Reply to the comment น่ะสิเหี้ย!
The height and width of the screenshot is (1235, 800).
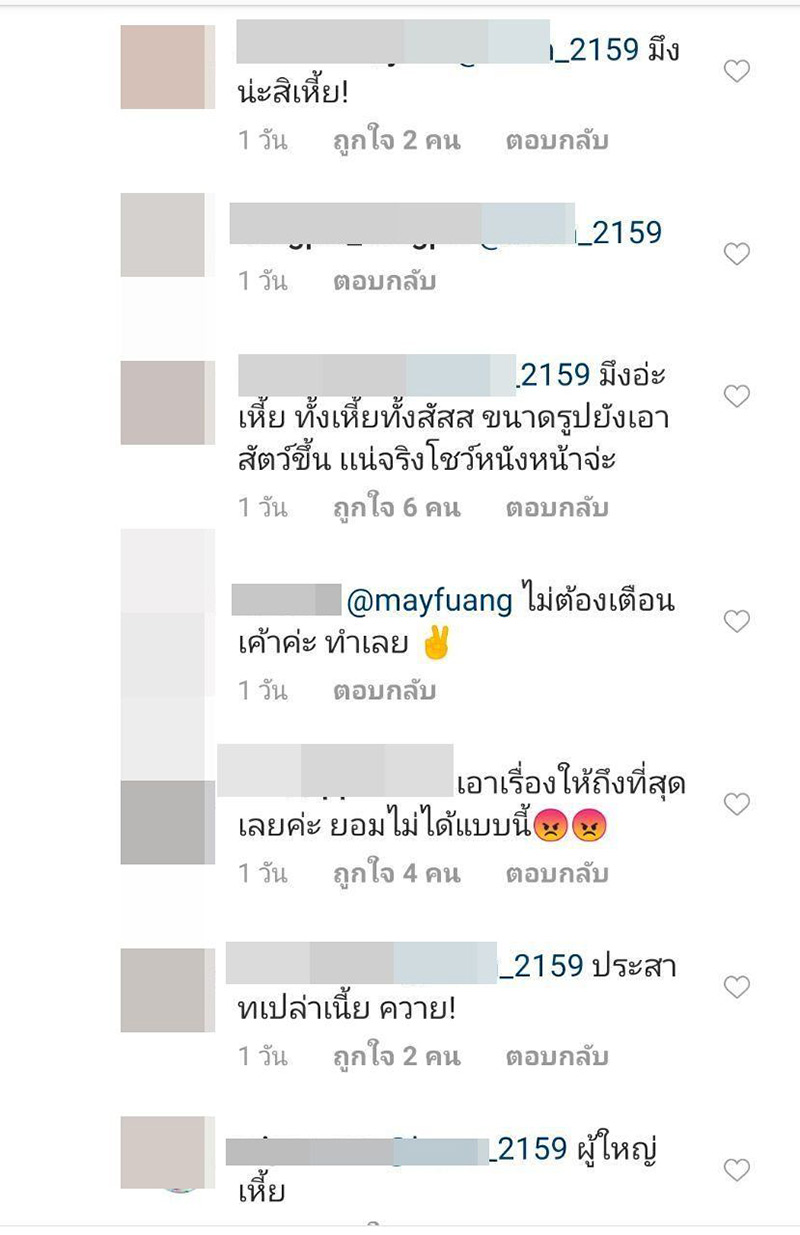click(x=556, y=141)
